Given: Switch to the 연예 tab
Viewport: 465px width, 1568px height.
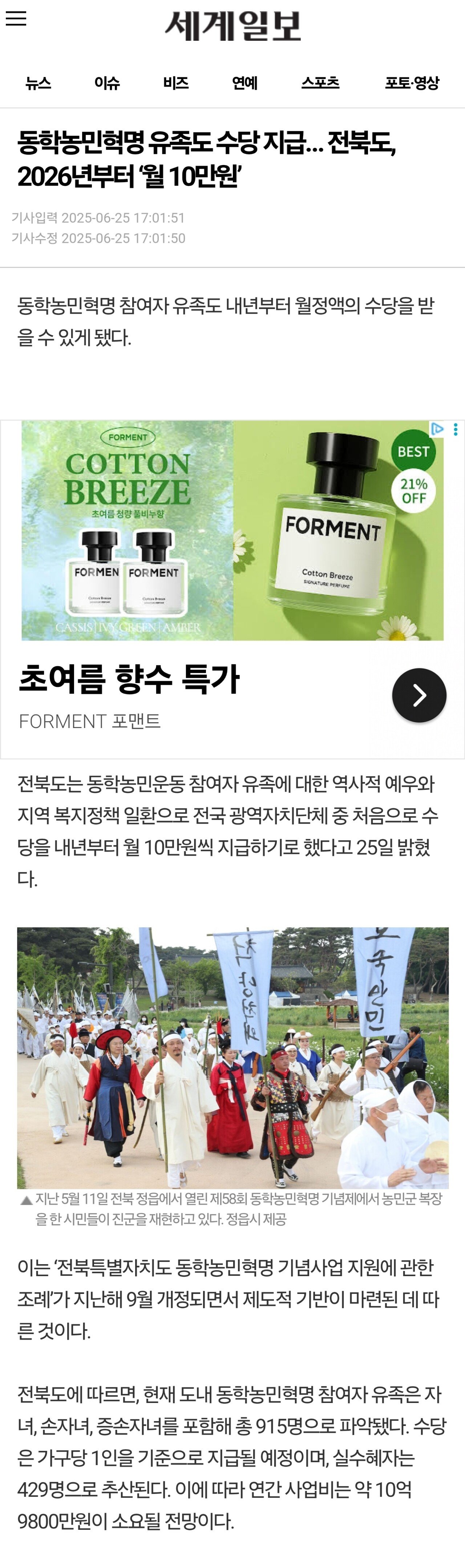Looking at the screenshot, I should tap(245, 83).
